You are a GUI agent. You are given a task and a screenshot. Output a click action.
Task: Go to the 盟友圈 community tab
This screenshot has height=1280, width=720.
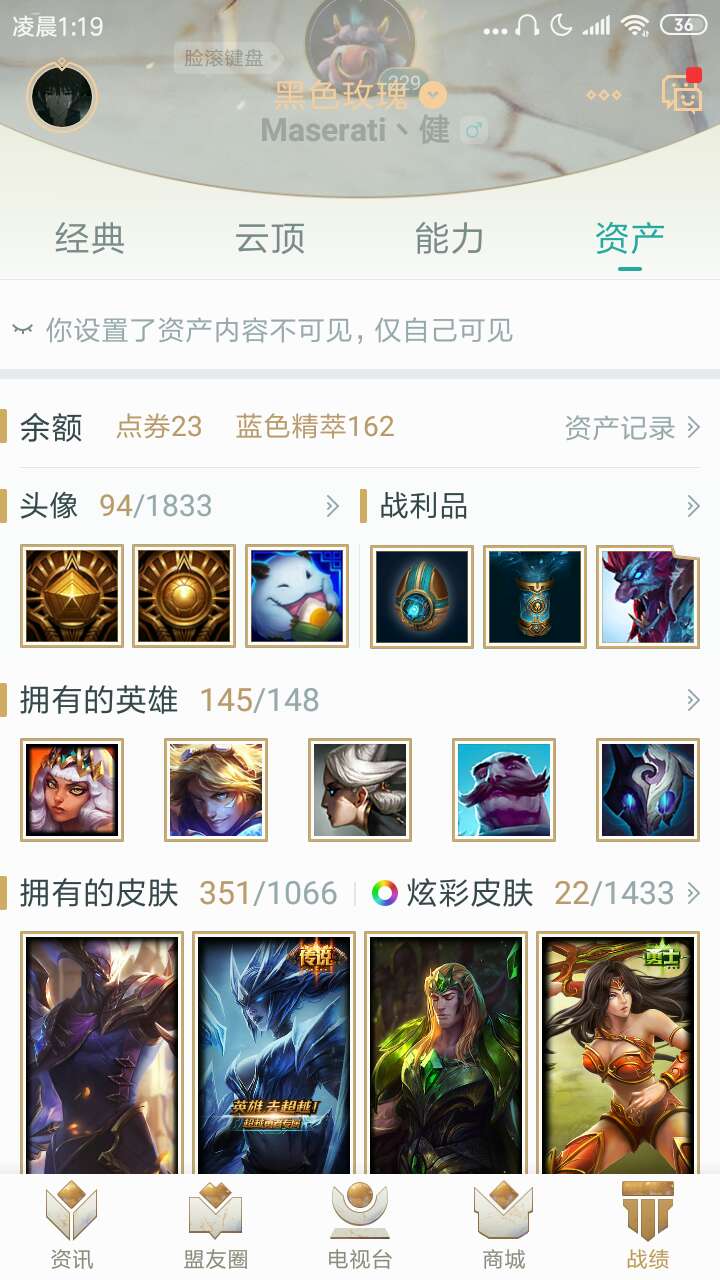pos(216,1226)
